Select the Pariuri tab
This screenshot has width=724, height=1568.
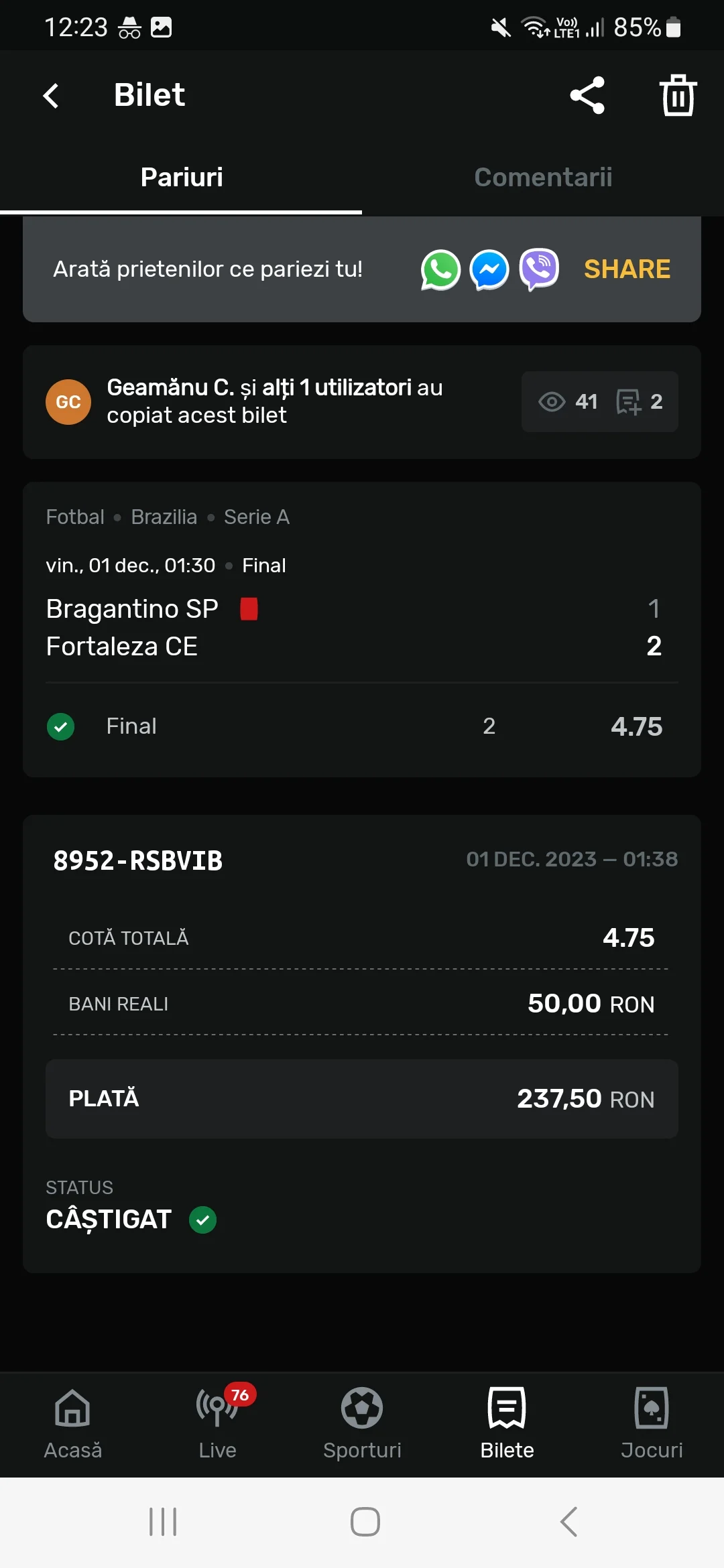(181, 178)
